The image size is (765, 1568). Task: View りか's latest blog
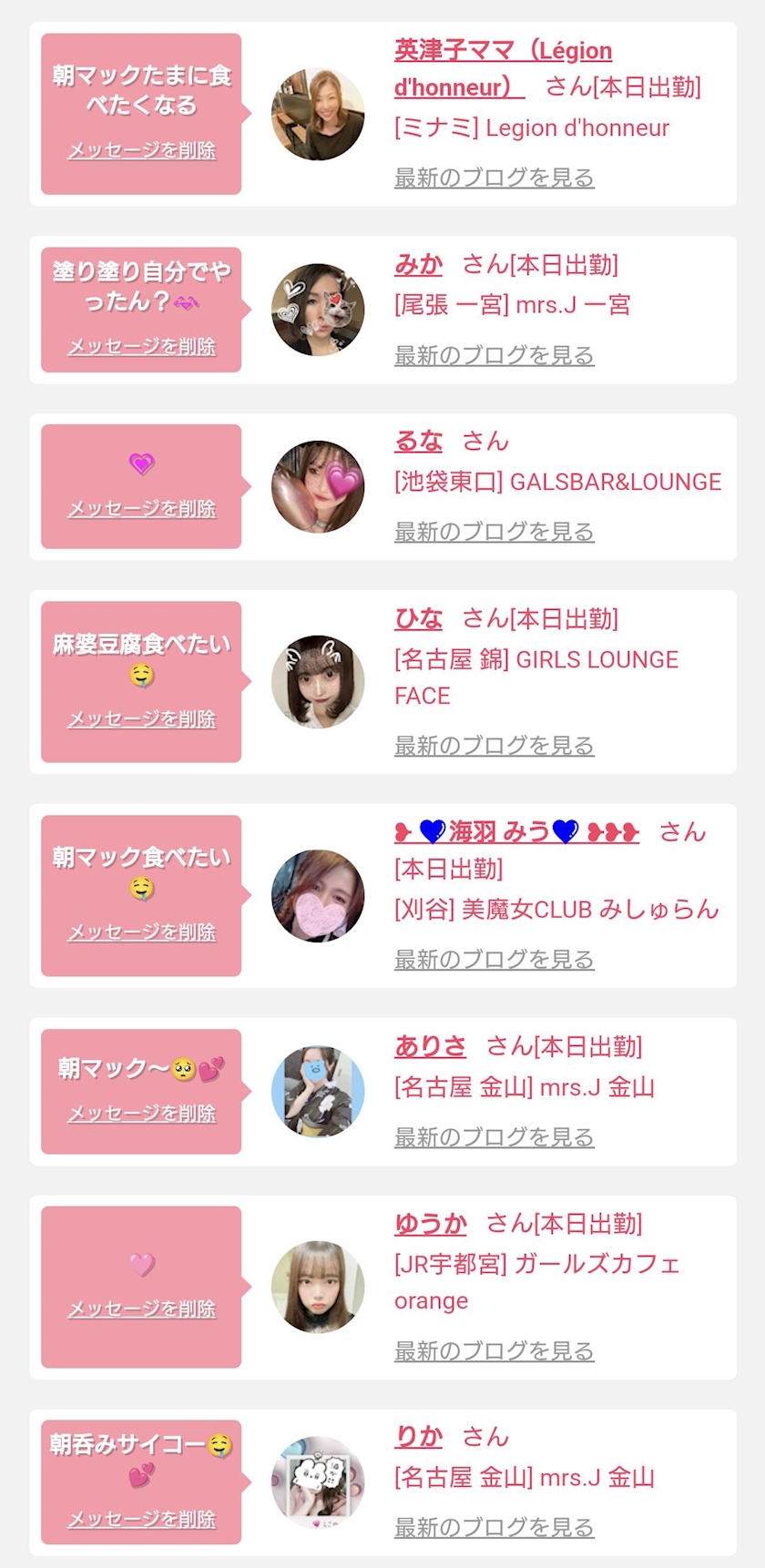(x=494, y=1527)
